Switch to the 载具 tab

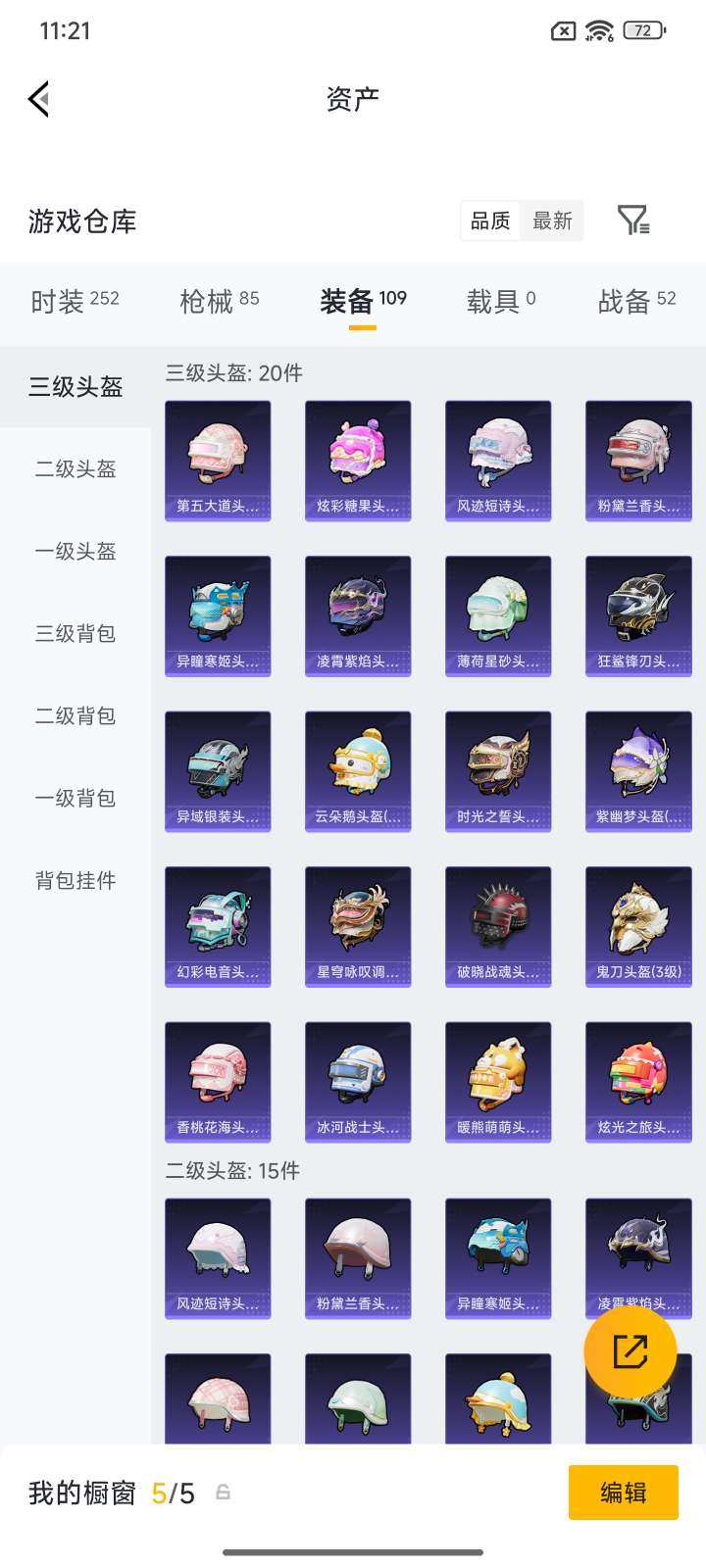point(500,301)
